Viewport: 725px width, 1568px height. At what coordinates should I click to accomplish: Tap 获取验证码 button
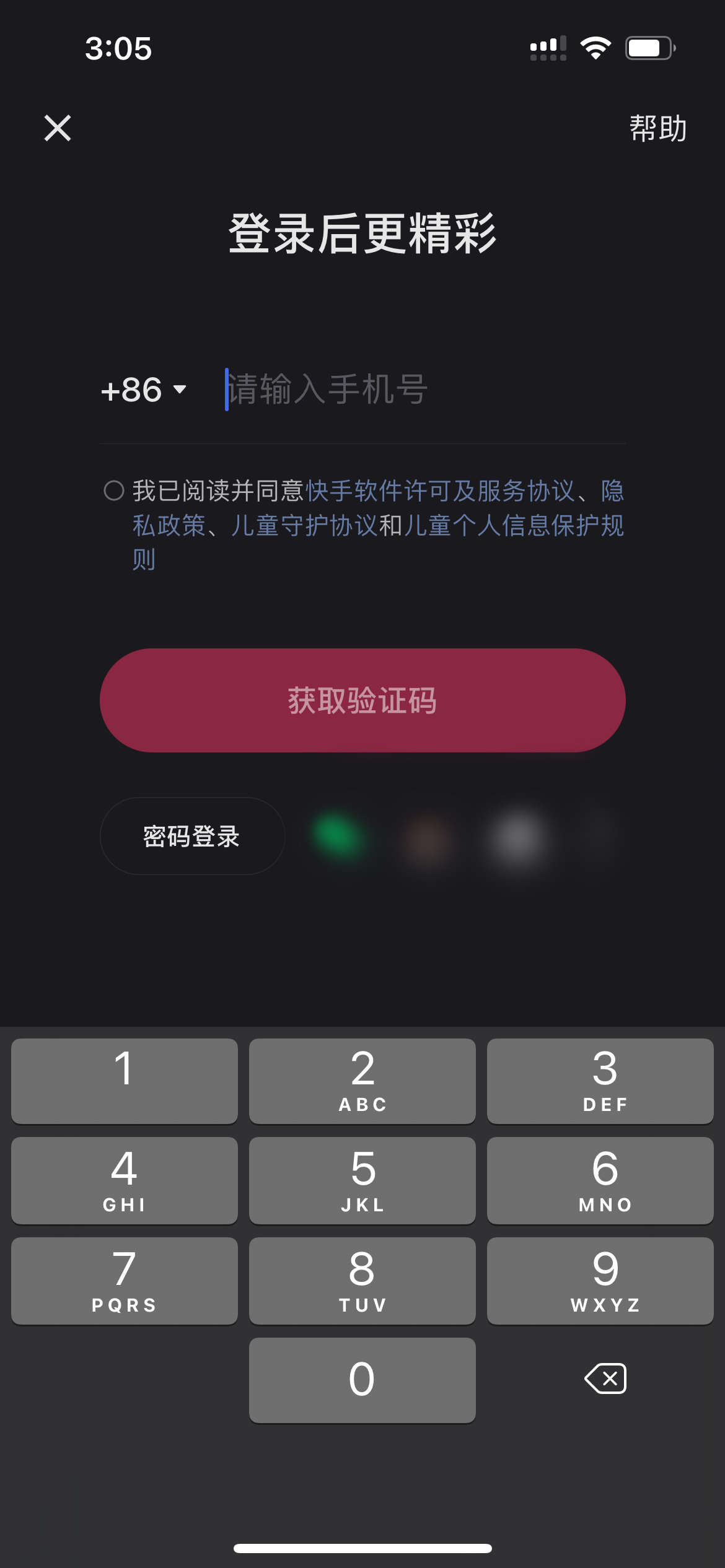pyautogui.click(x=362, y=700)
